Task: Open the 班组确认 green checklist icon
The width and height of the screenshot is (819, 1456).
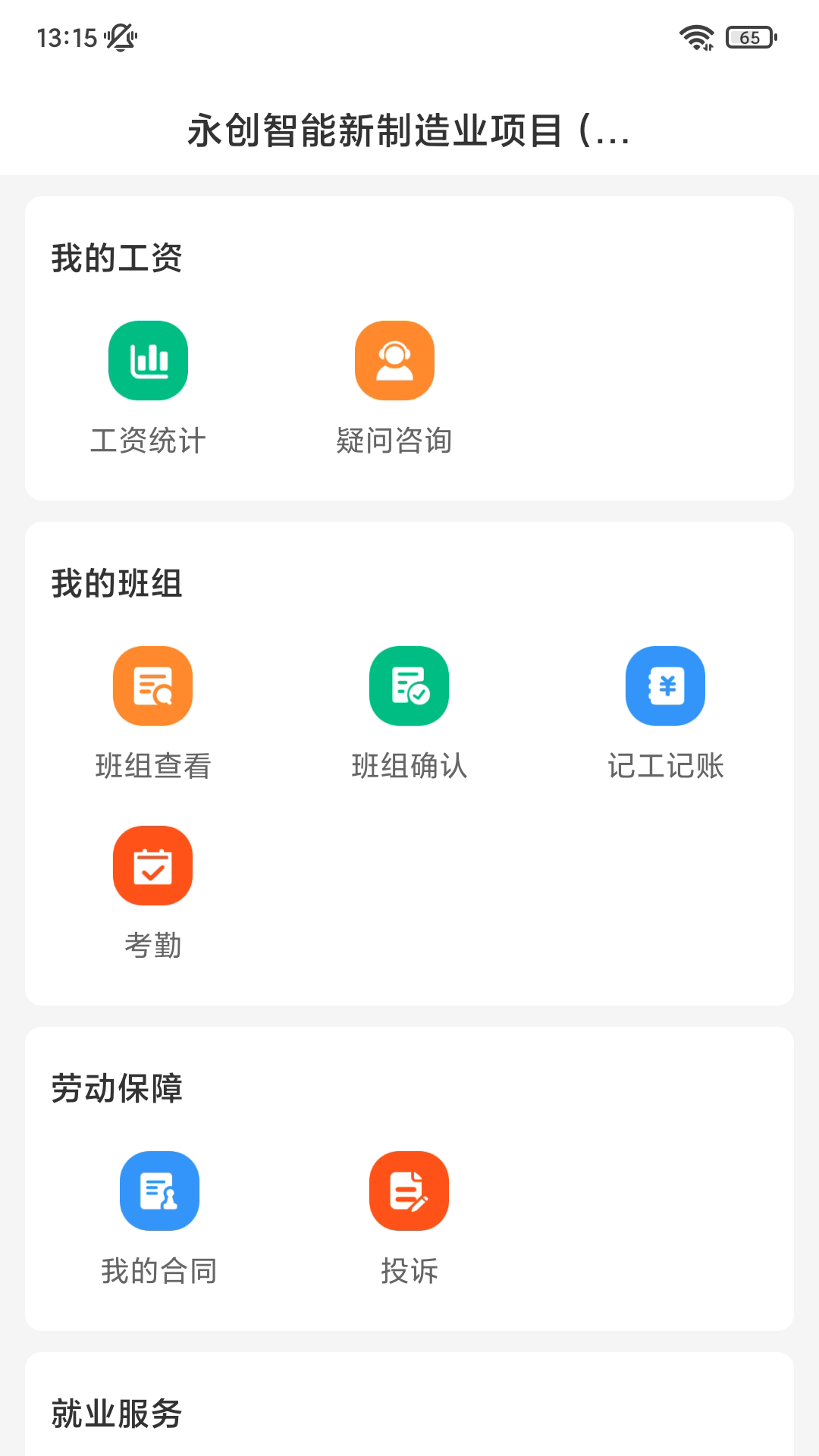Action: pos(409,686)
